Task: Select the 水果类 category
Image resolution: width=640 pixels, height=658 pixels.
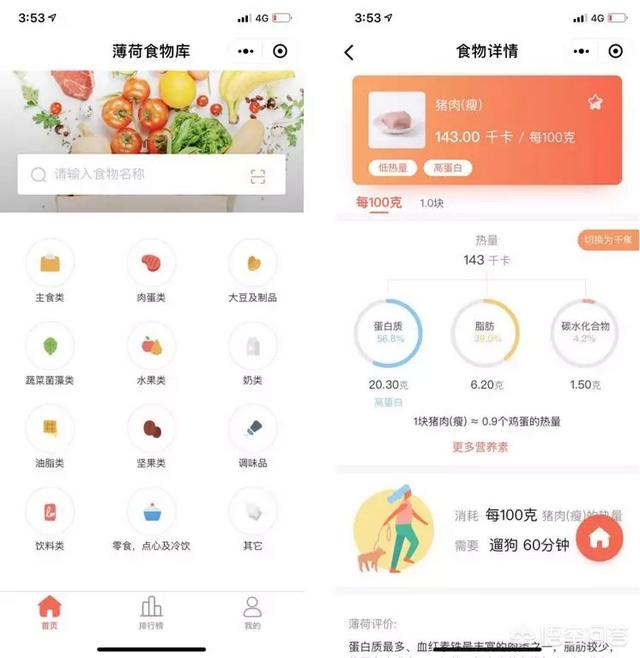Action: 151,347
